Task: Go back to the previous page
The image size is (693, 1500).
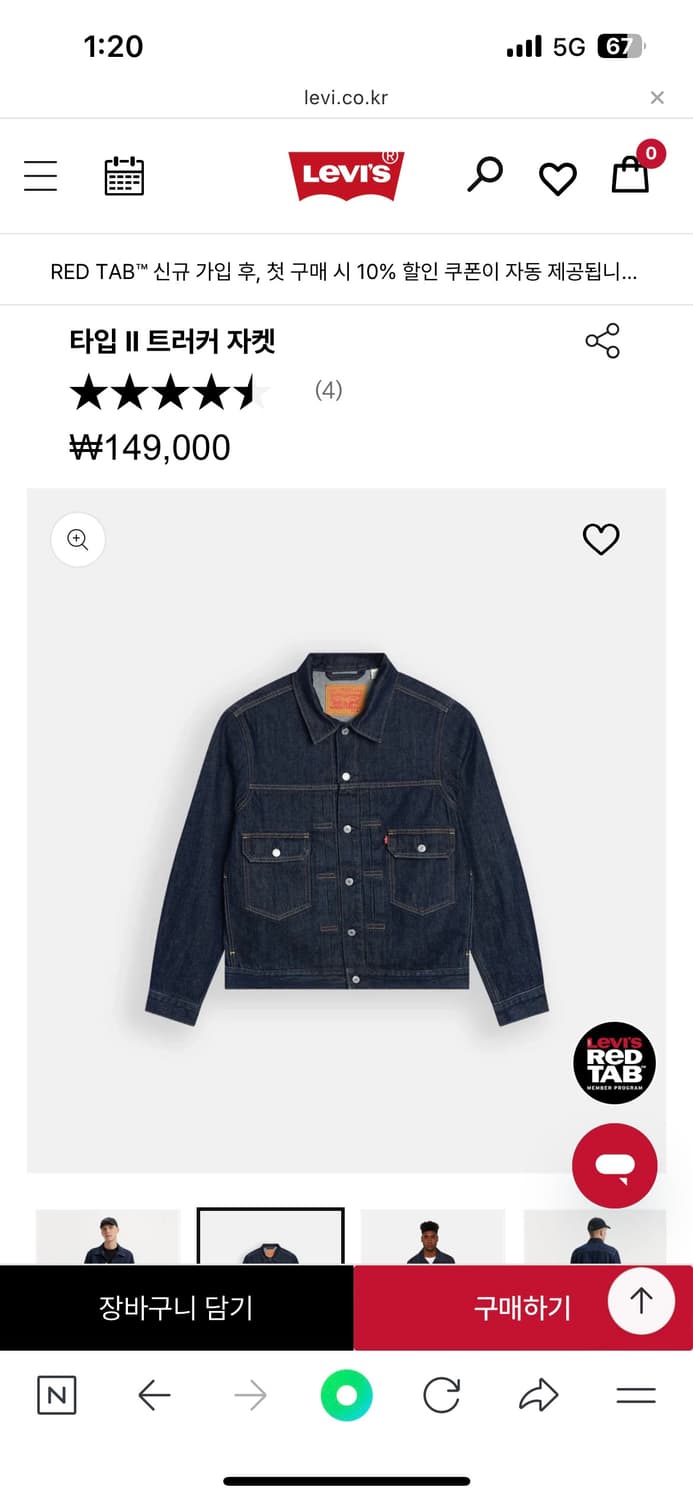Action: (154, 1395)
